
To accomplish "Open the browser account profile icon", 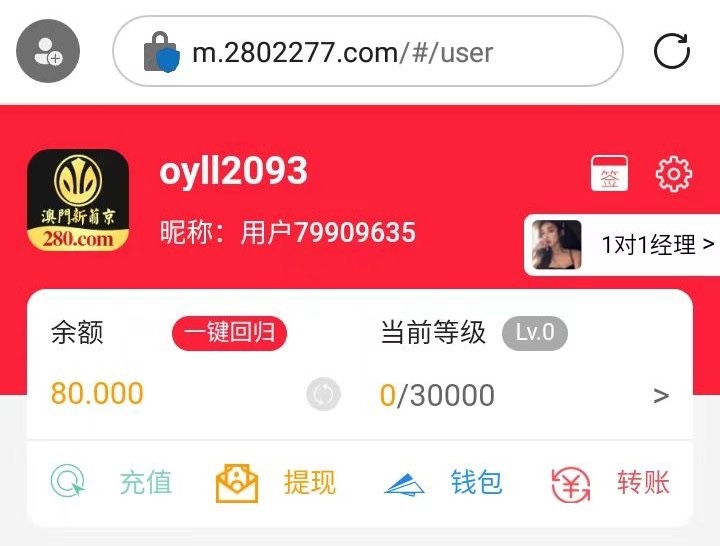I will 47,51.
